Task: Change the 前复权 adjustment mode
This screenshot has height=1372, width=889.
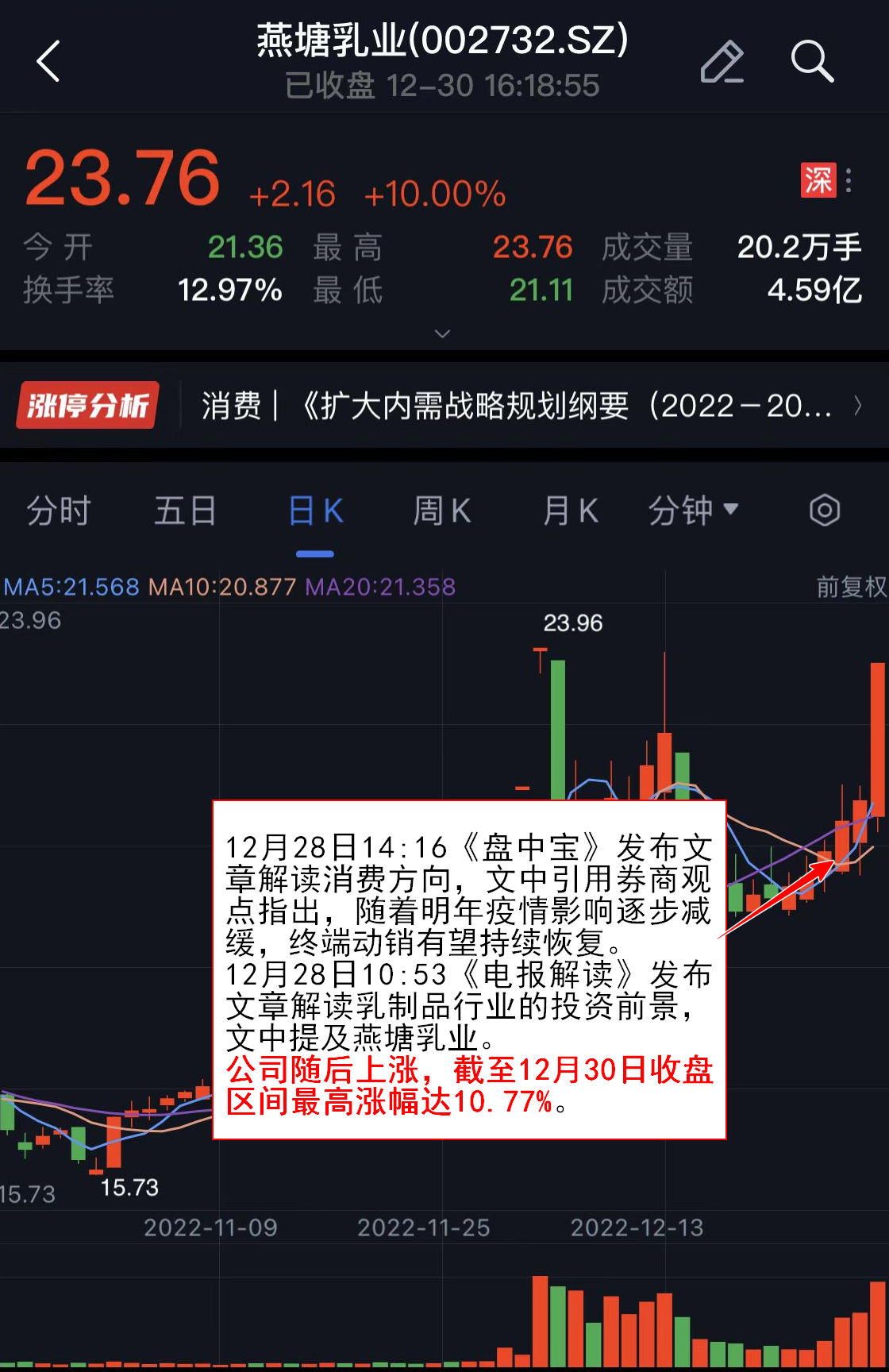Action: 851,587
